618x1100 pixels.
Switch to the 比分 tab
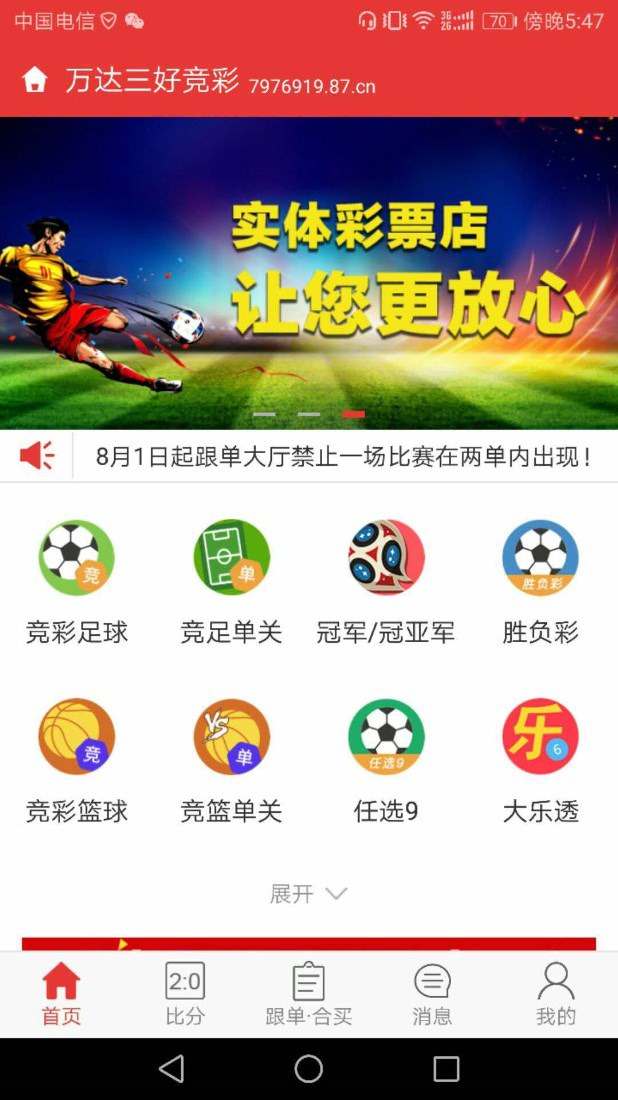click(185, 994)
